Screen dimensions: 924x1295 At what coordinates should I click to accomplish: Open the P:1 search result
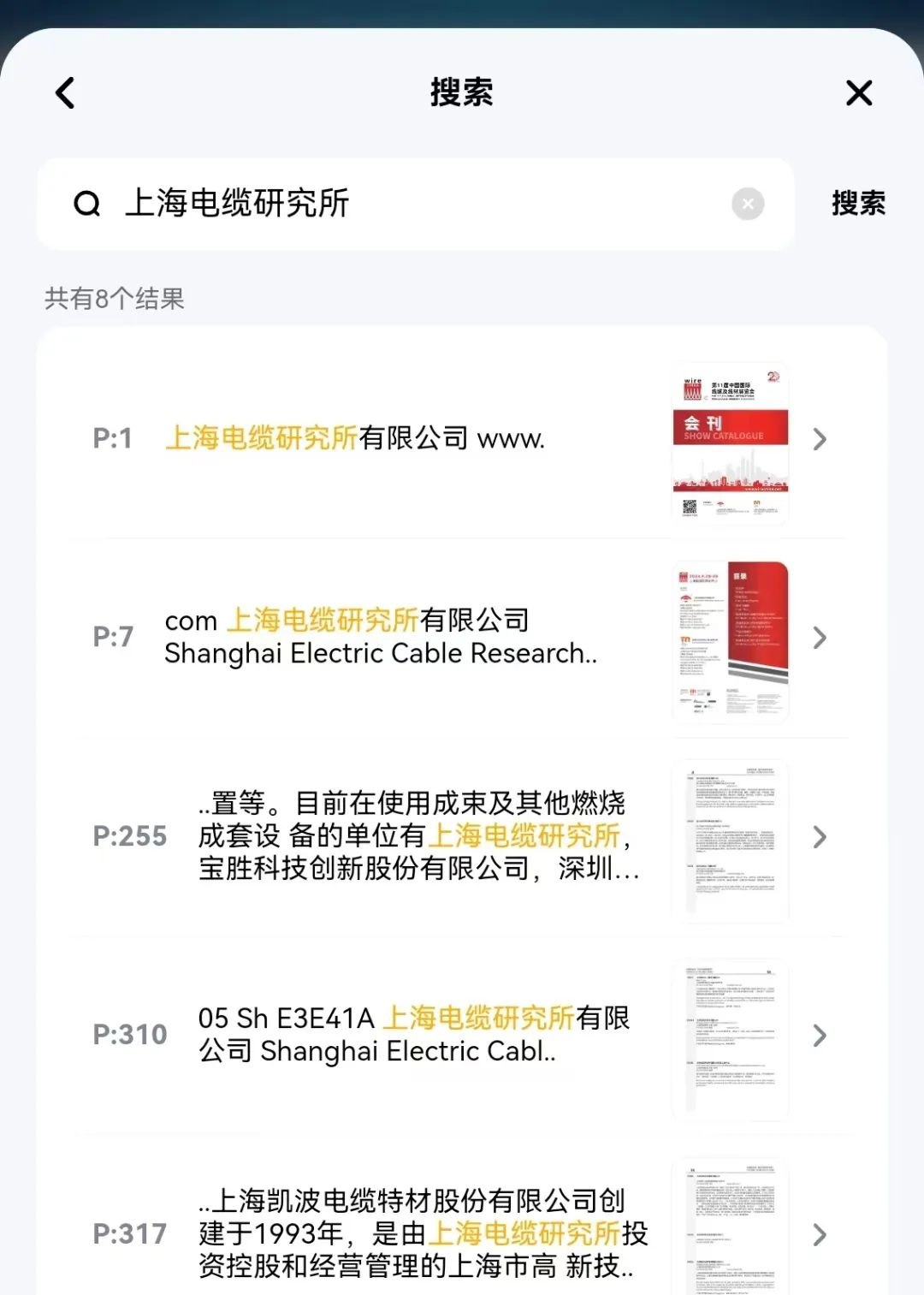(462, 439)
